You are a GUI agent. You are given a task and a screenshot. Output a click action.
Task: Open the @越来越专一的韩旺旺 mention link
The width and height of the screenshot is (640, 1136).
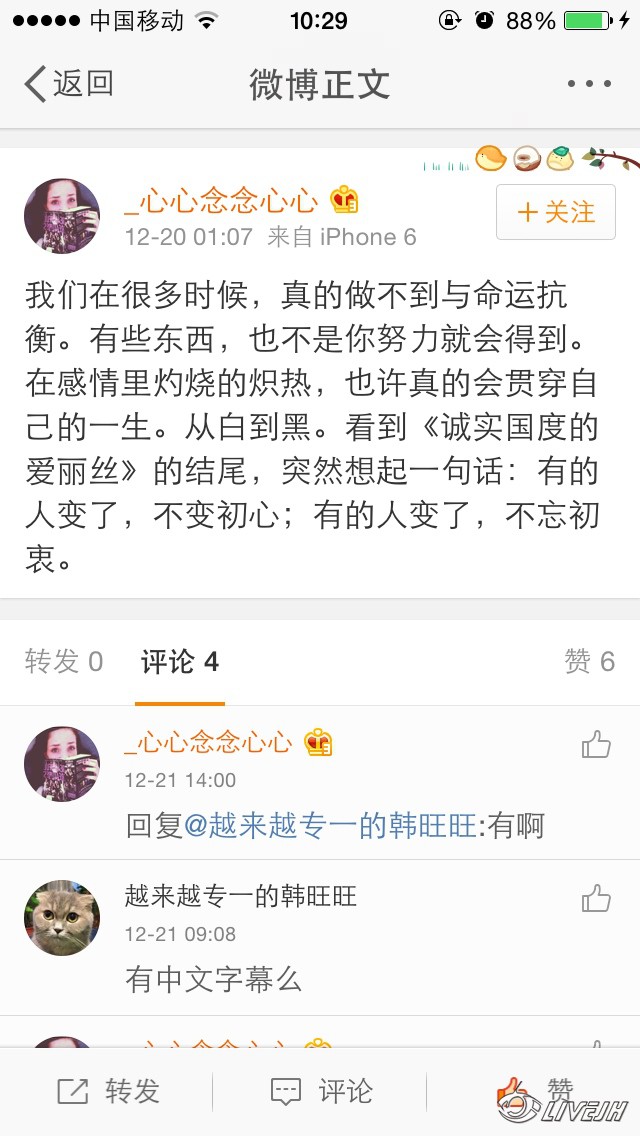[330, 826]
